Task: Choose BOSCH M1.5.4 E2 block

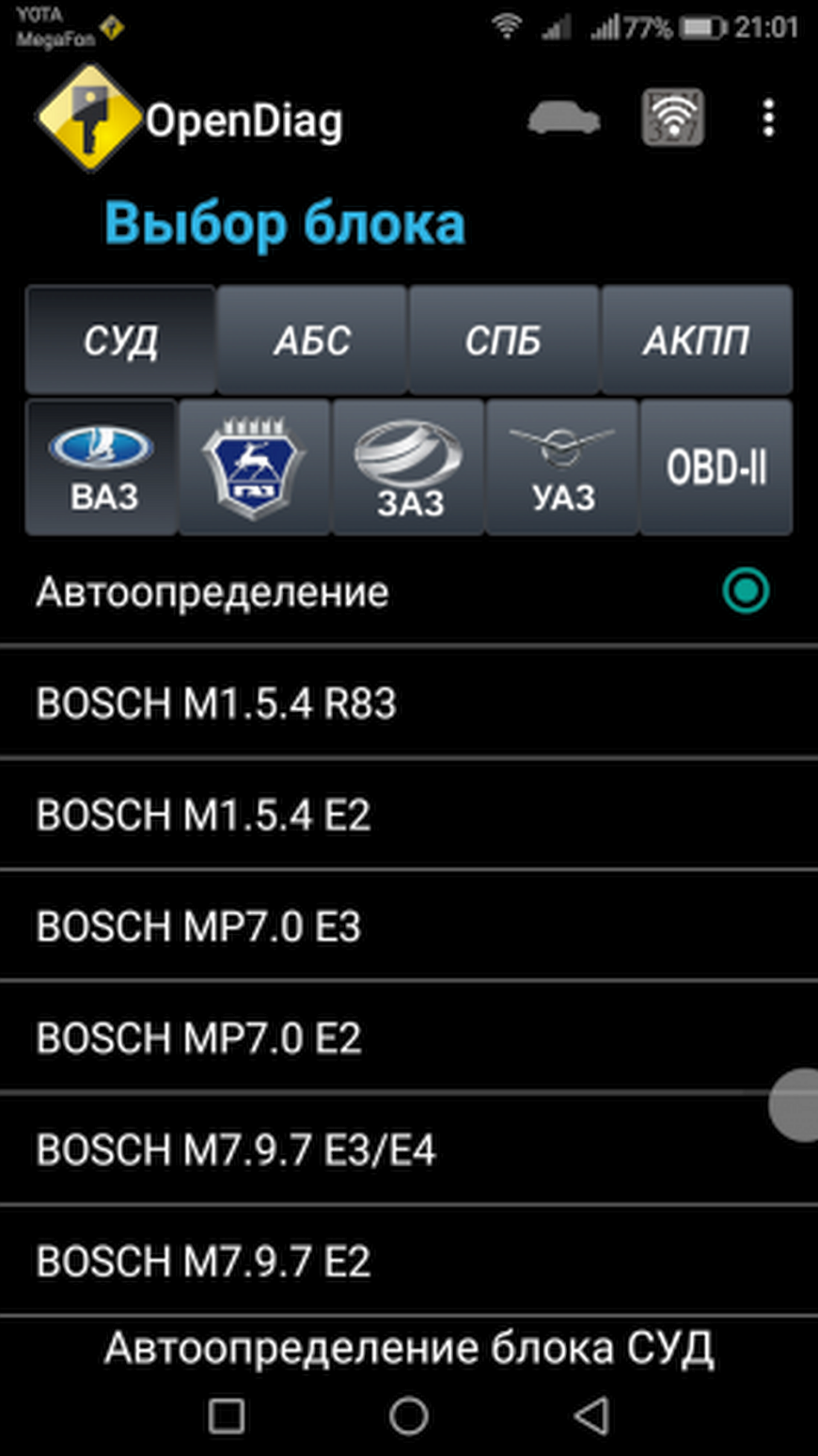Action: (203, 815)
